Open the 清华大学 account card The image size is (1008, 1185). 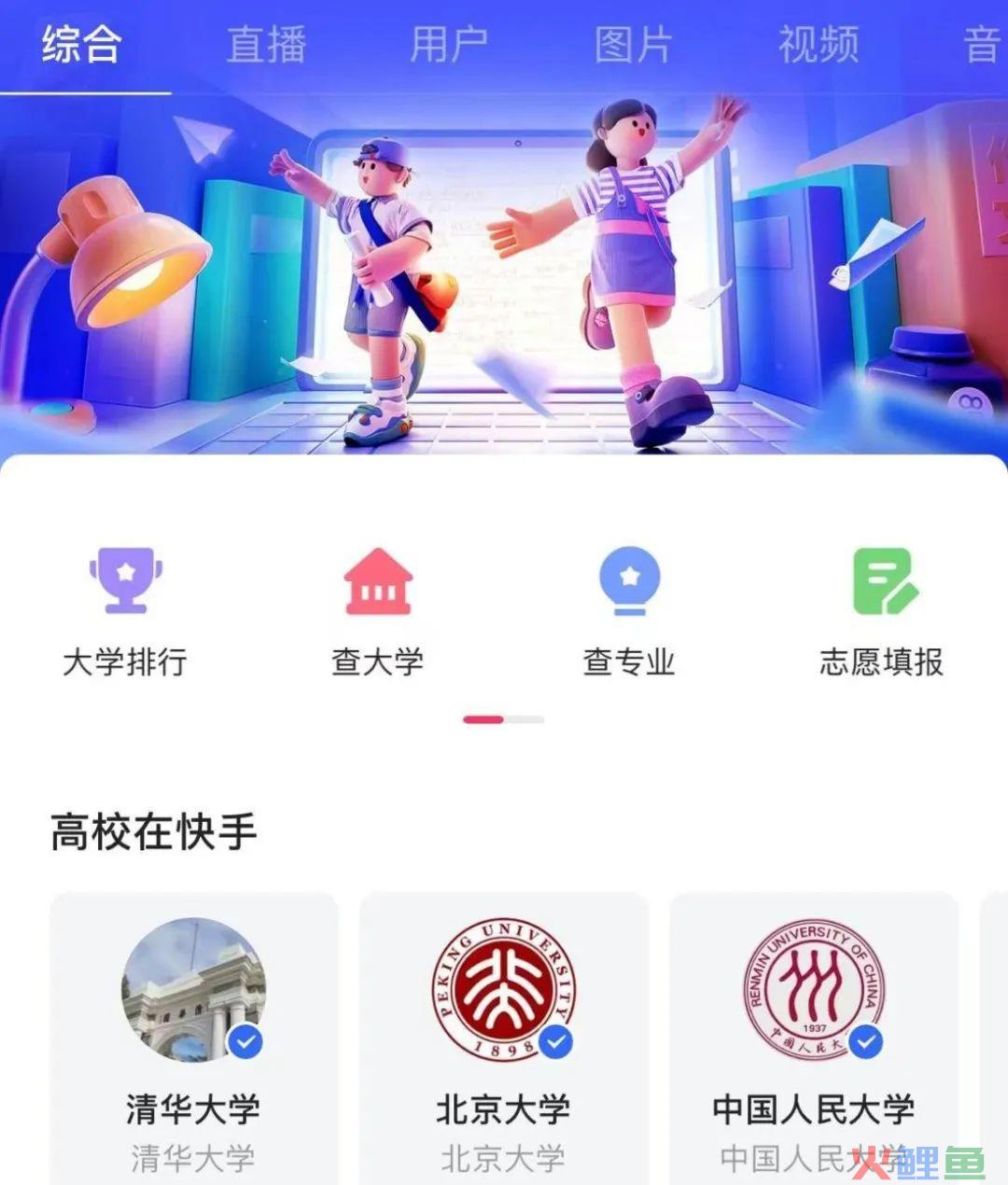point(193,1036)
